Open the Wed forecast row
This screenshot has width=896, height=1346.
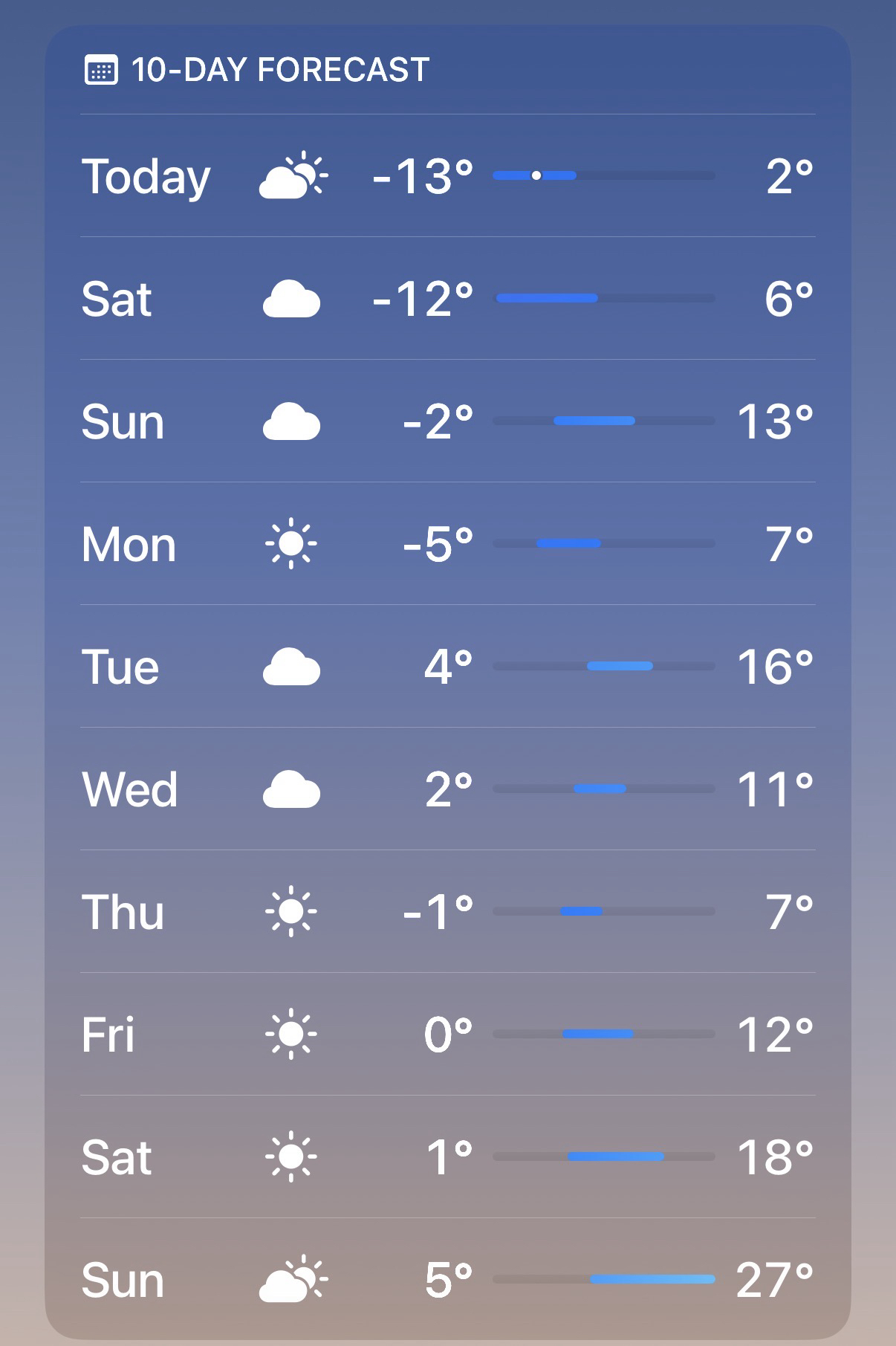click(x=447, y=789)
